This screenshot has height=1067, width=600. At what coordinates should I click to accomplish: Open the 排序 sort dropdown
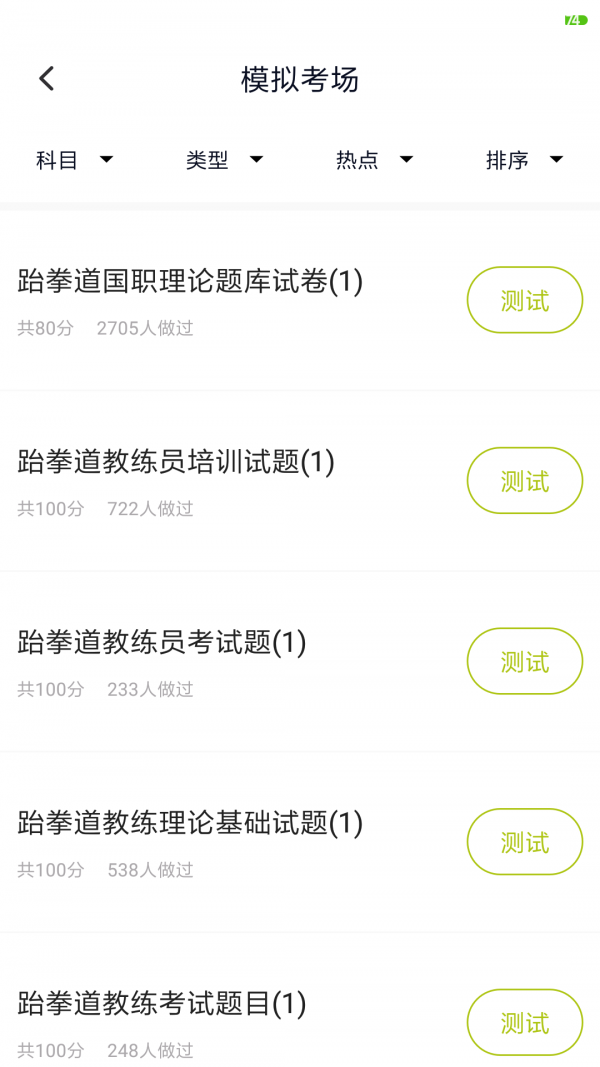pos(525,160)
